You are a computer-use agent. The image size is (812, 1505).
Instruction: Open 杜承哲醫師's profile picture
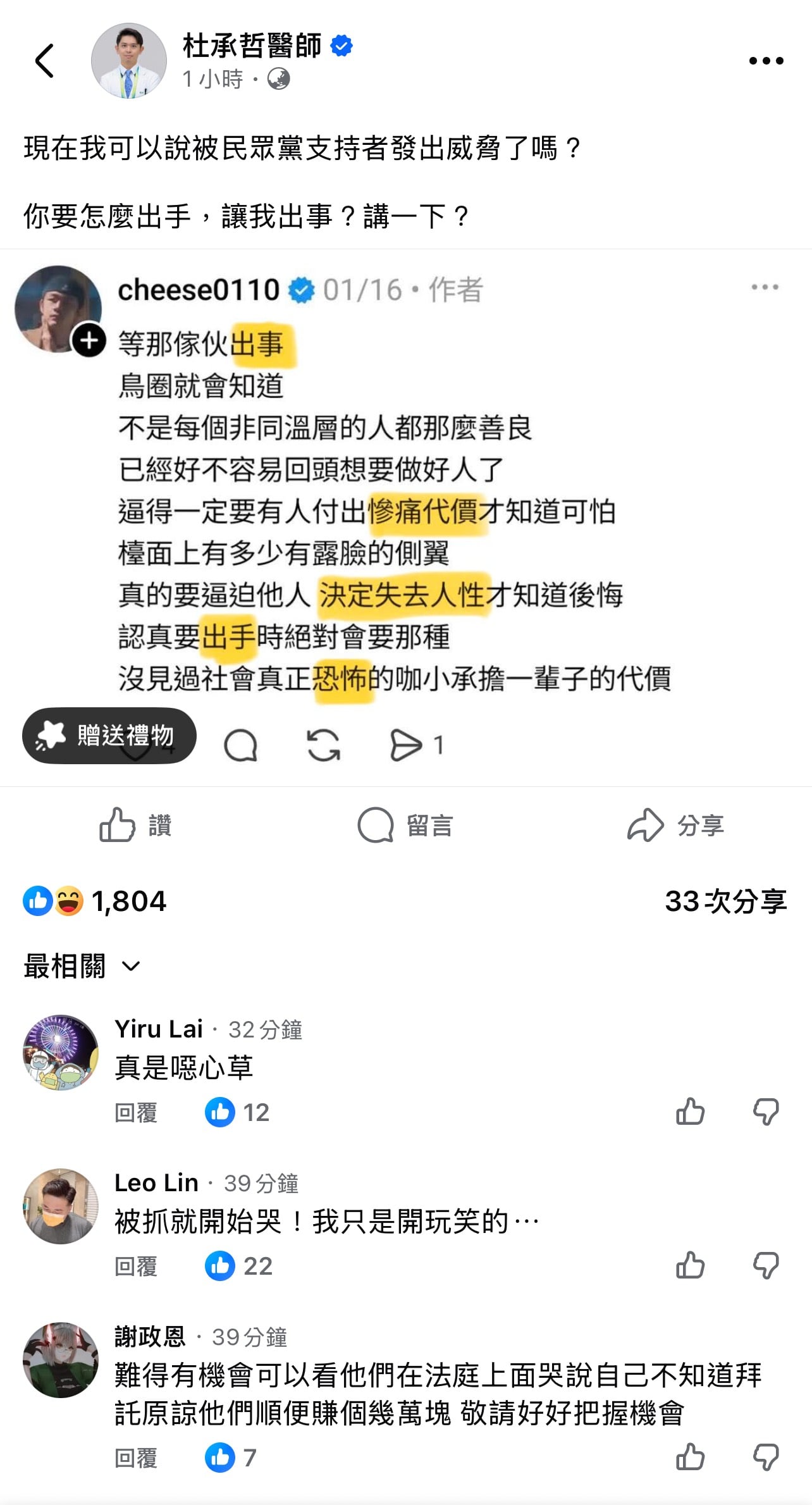click(x=129, y=61)
